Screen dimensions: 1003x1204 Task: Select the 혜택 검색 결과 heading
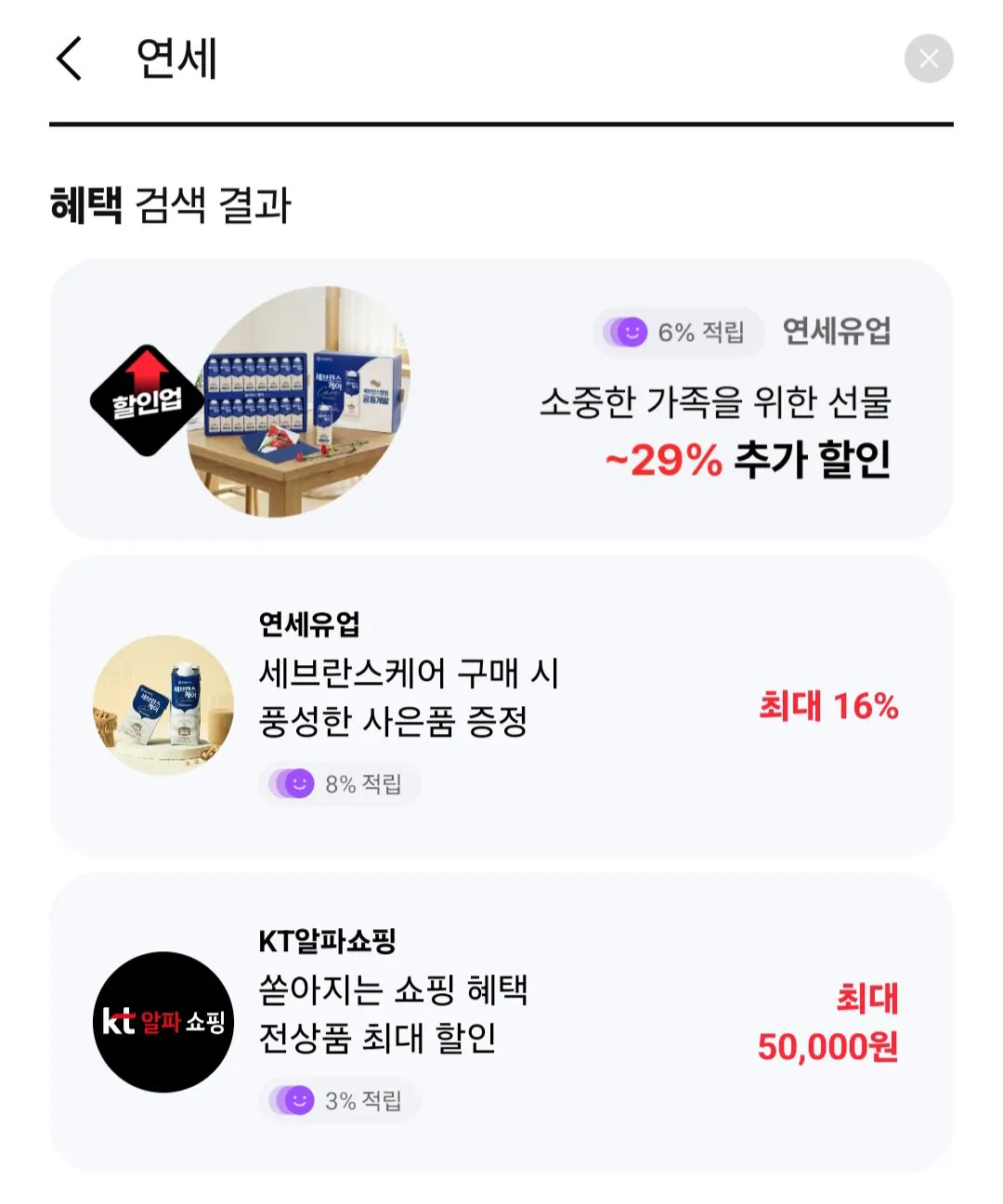click(168, 203)
